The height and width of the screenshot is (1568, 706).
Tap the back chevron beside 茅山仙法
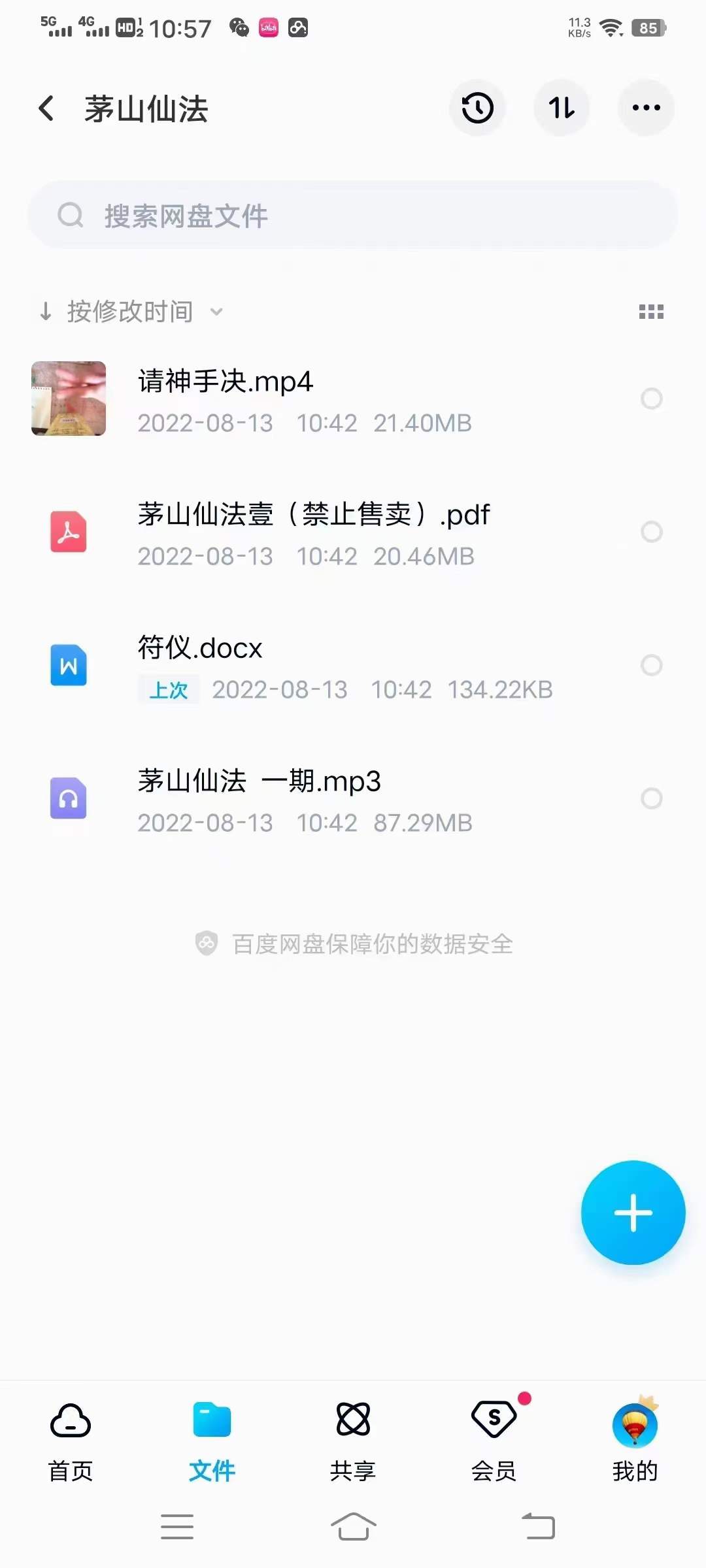tap(46, 108)
